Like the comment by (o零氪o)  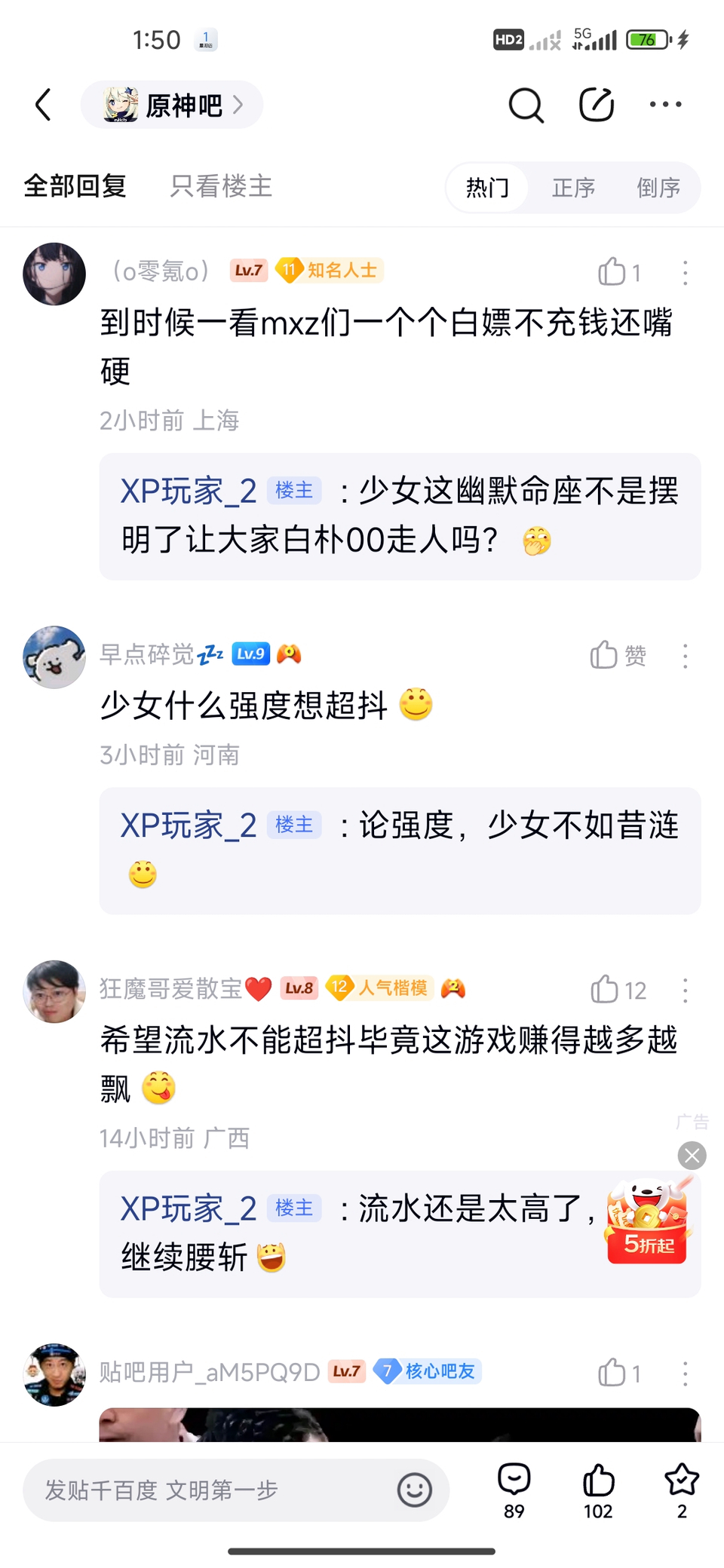coord(612,272)
